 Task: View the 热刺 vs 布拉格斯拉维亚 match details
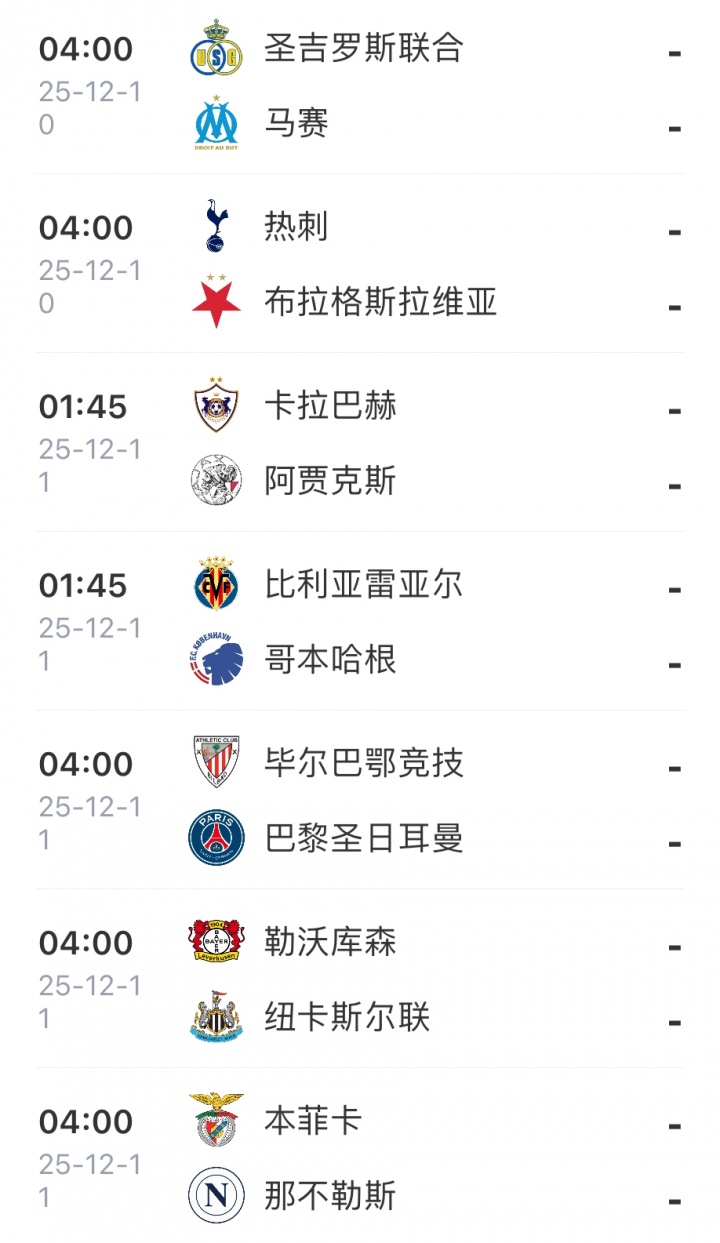(360, 265)
